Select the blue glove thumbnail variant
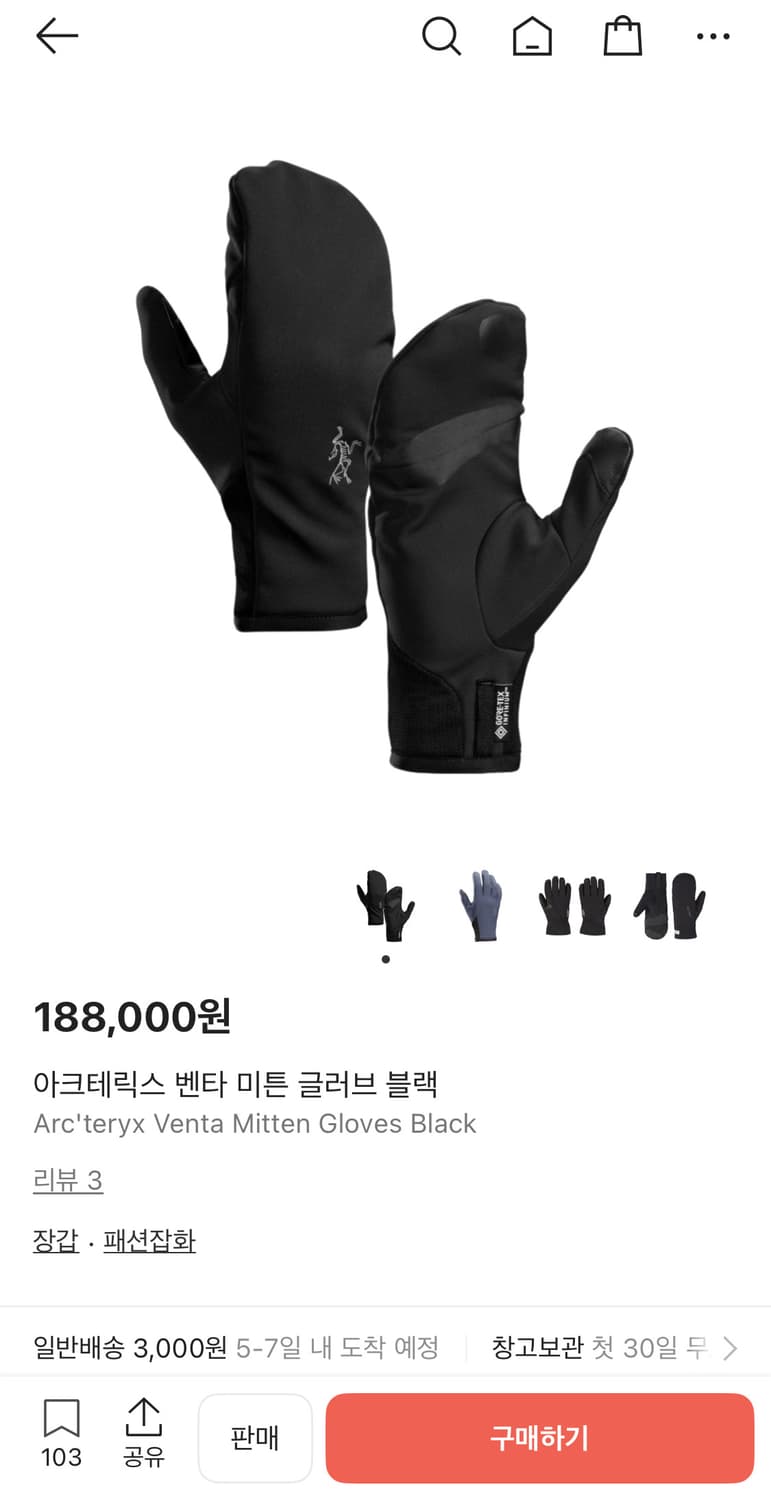 [x=479, y=905]
